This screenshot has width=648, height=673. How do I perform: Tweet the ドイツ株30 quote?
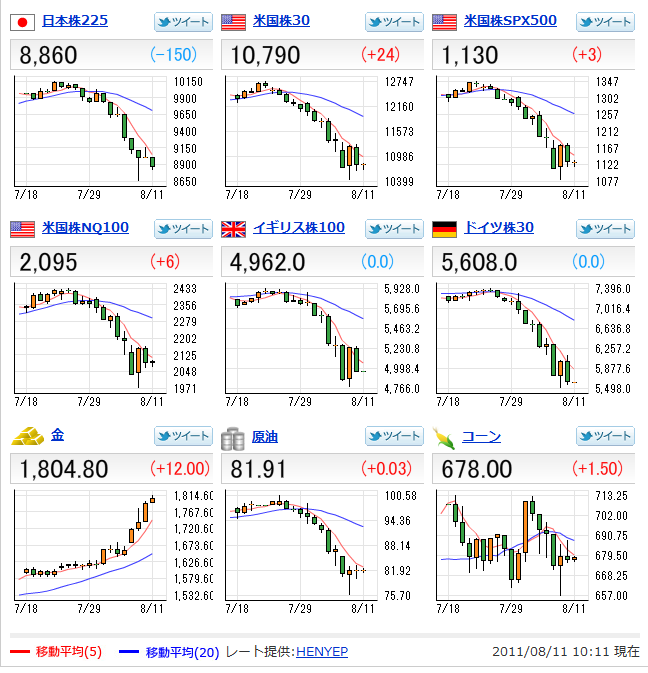(605, 229)
